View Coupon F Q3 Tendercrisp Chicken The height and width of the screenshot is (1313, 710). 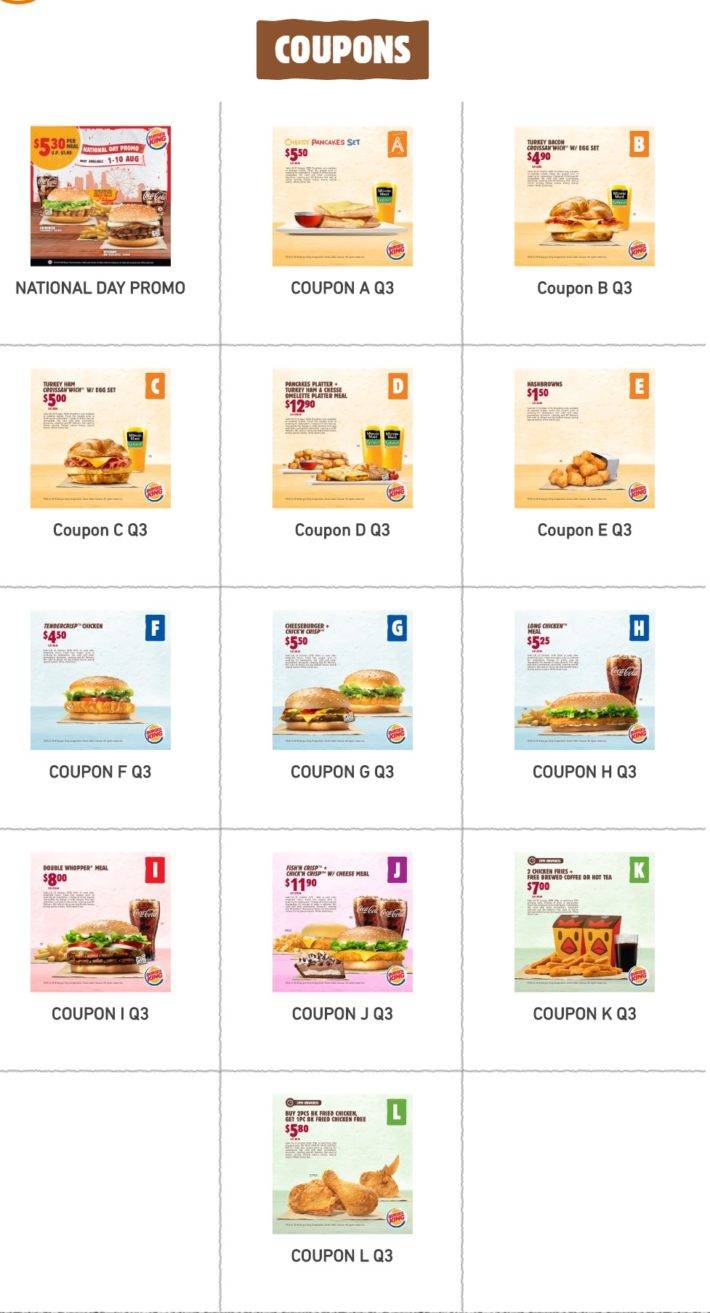pyautogui.click(x=100, y=680)
